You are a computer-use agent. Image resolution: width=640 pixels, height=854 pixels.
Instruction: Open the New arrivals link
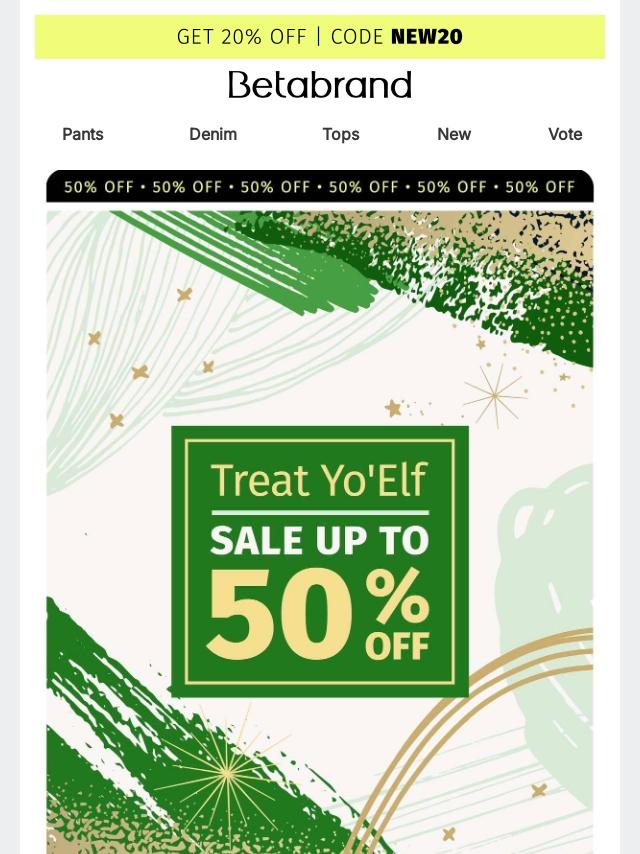454,134
